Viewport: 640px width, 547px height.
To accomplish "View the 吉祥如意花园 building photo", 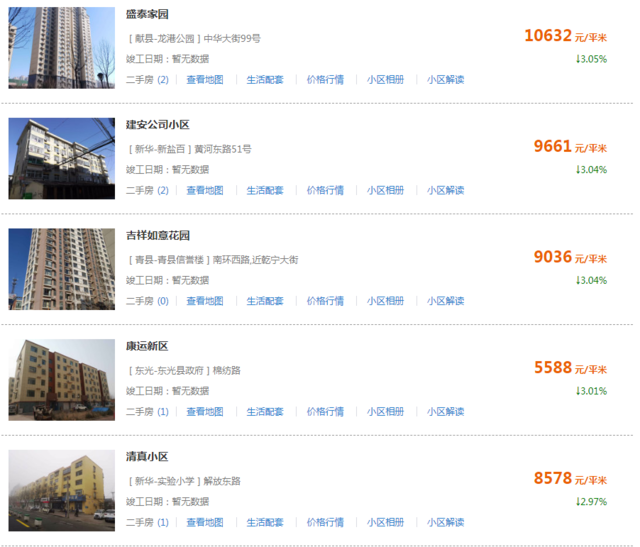I will pos(47,268).
